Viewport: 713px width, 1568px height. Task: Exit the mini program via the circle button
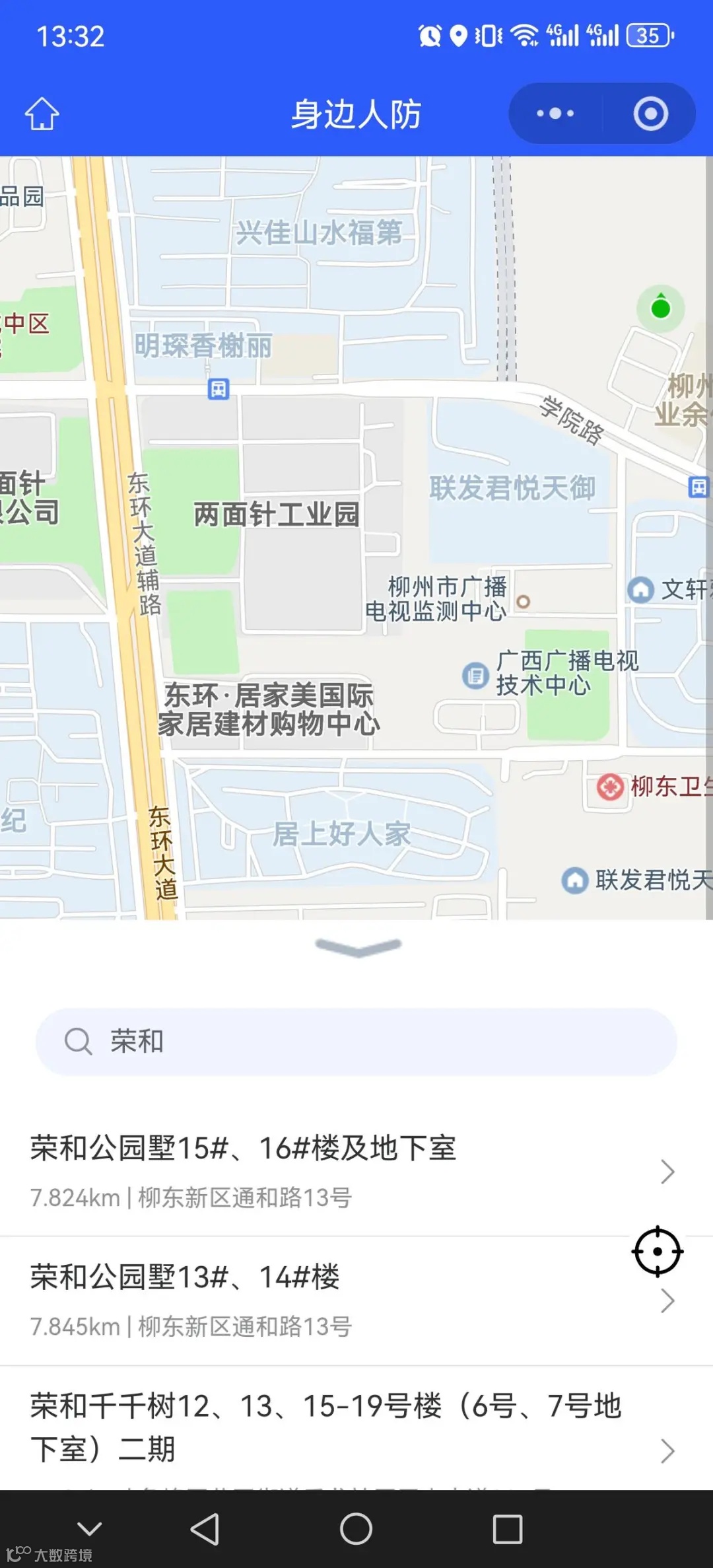[650, 112]
